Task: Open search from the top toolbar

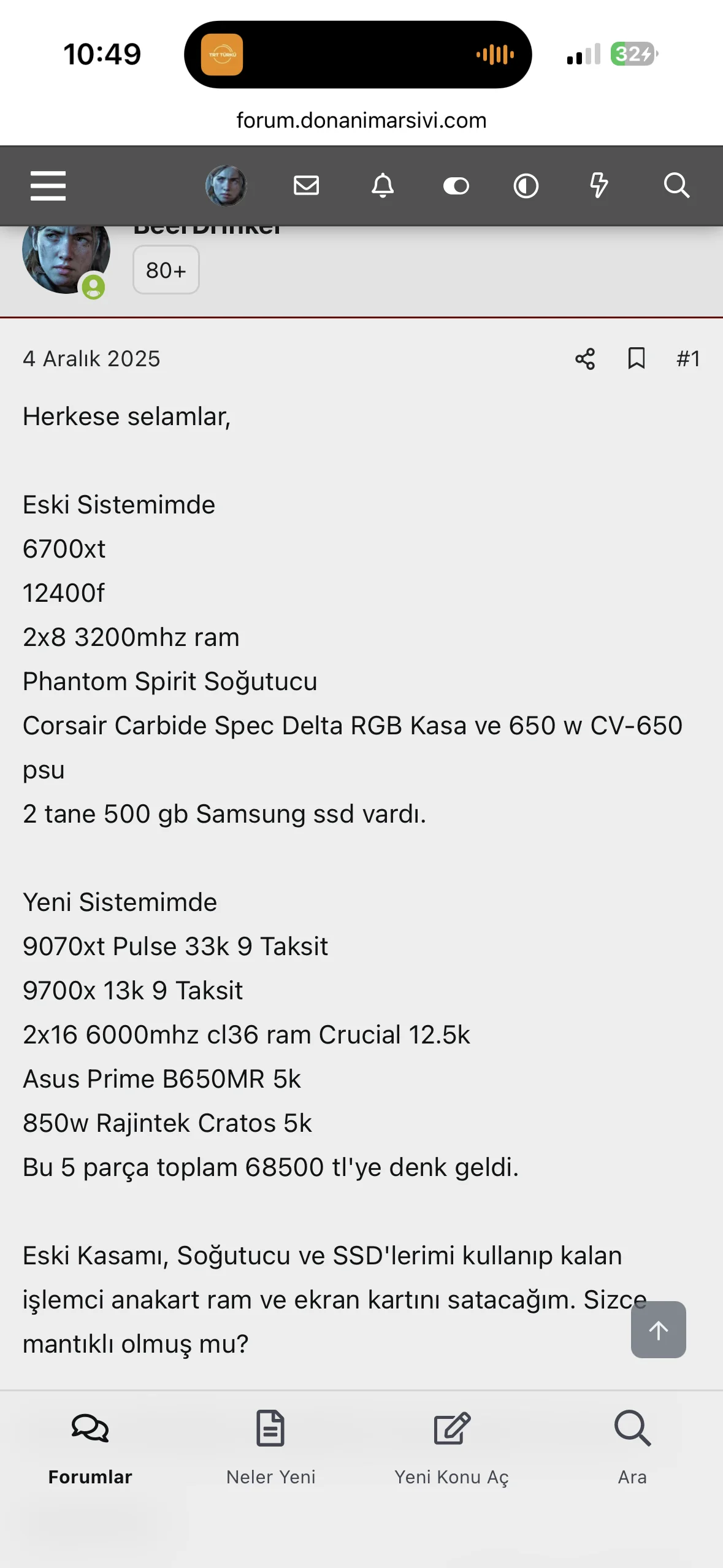Action: [x=676, y=185]
